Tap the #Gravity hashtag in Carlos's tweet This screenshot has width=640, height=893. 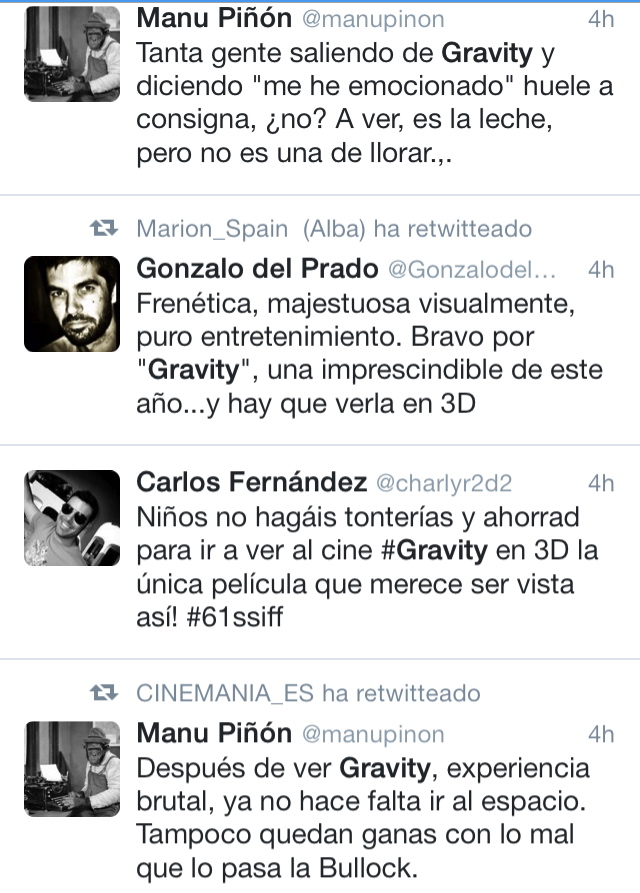coord(437,549)
